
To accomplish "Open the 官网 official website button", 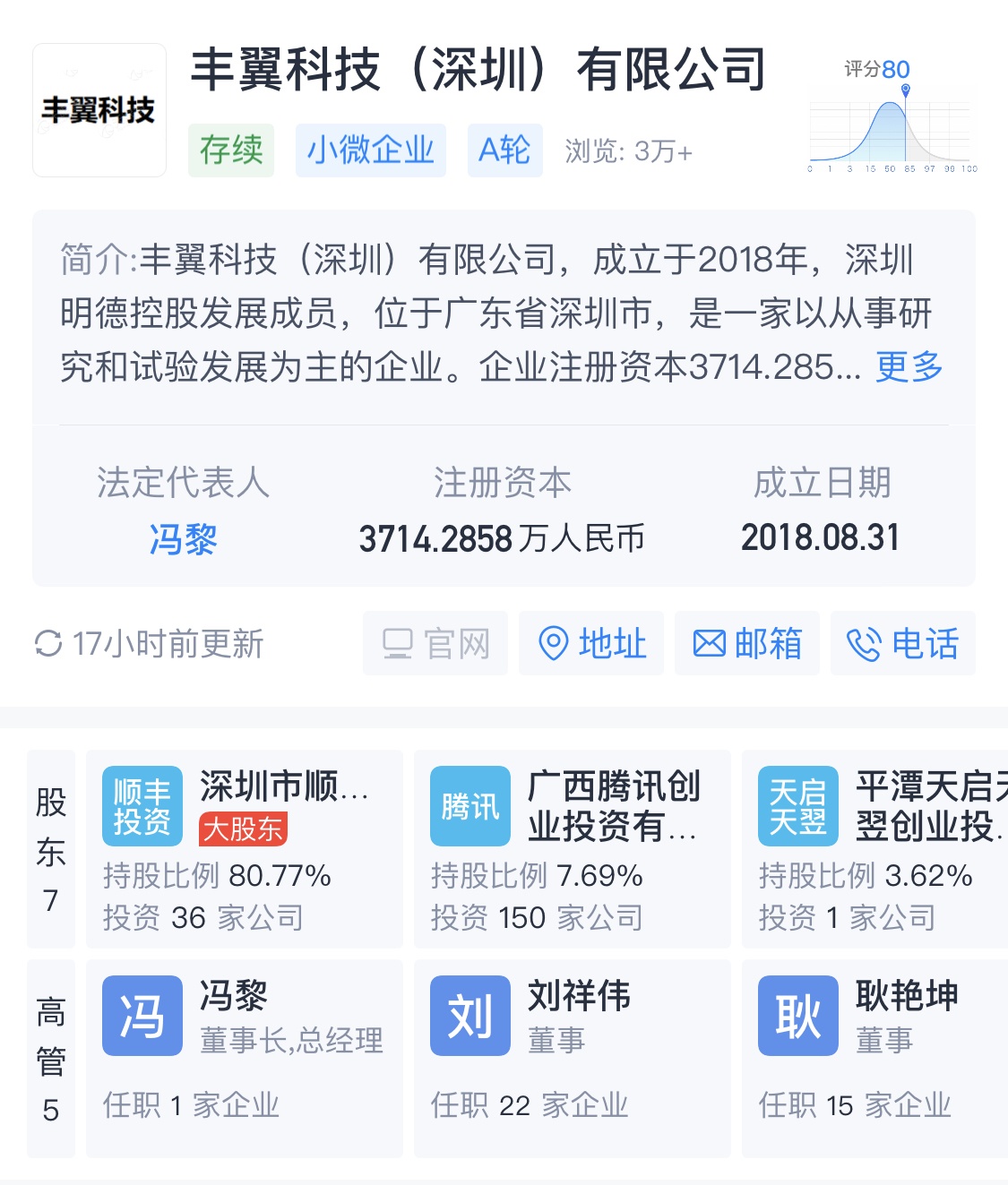I will click(435, 643).
